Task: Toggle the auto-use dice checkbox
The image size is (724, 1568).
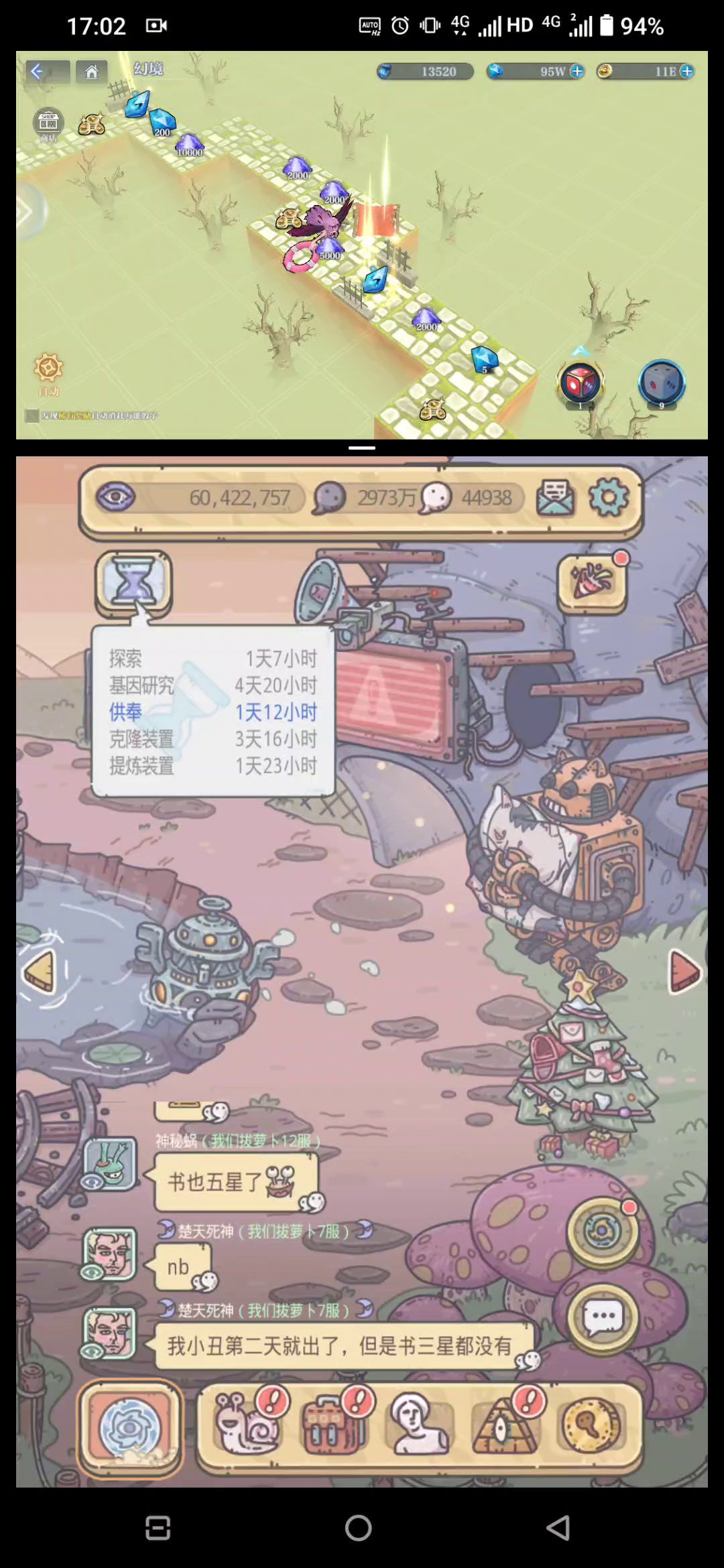Action: [31, 415]
